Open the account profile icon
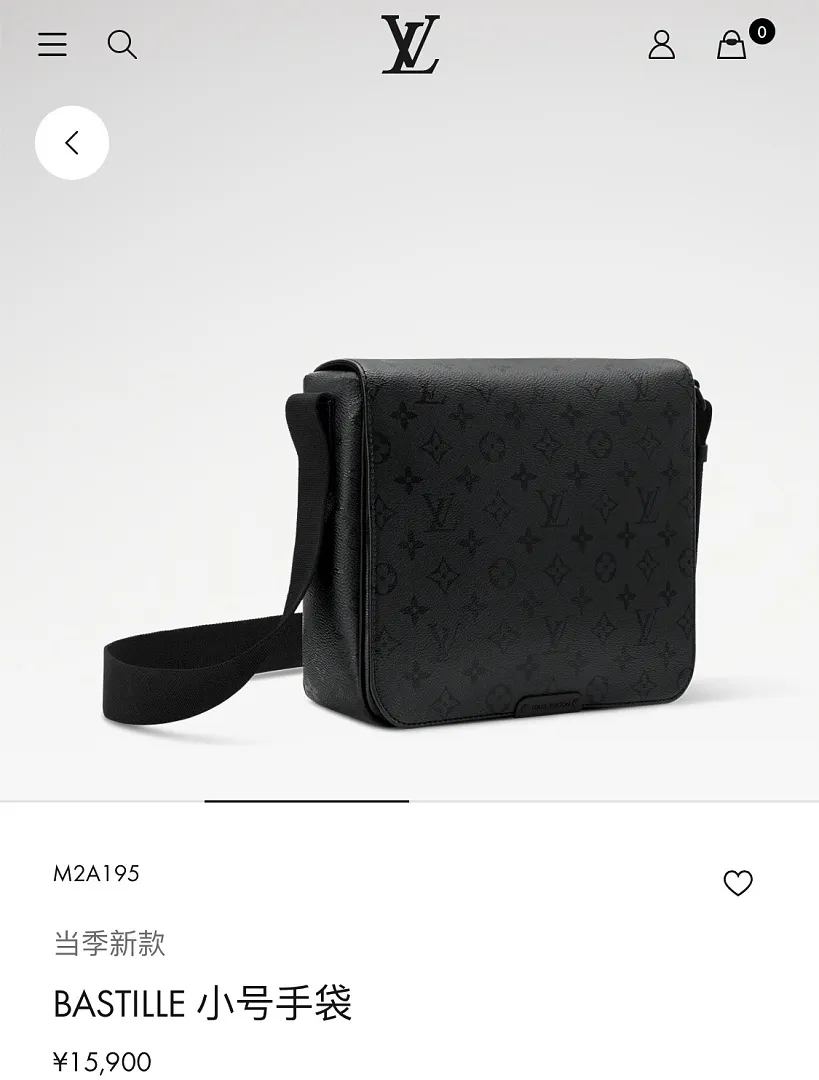 [661, 45]
